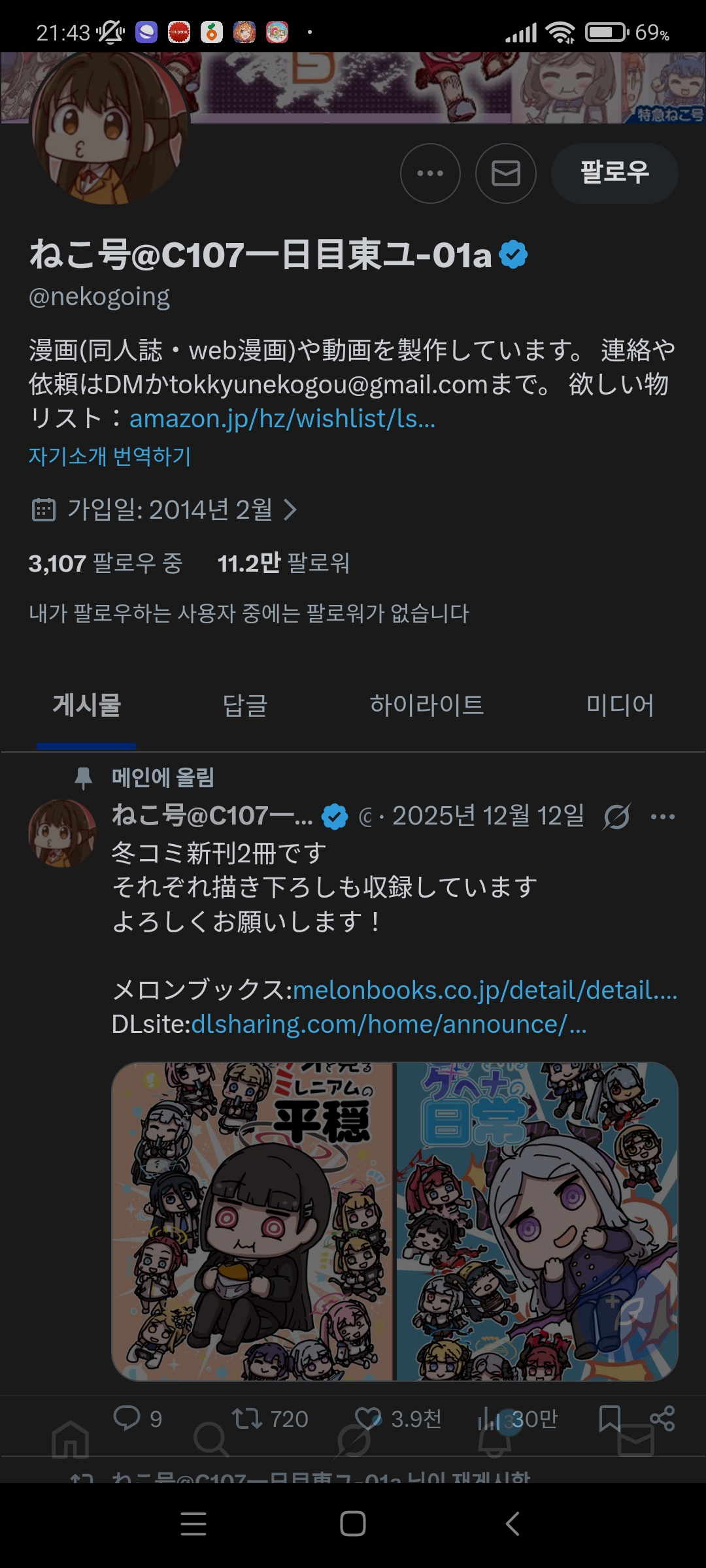Send a direct message to nekogoing
This screenshot has height=1568, width=706.
click(x=505, y=173)
